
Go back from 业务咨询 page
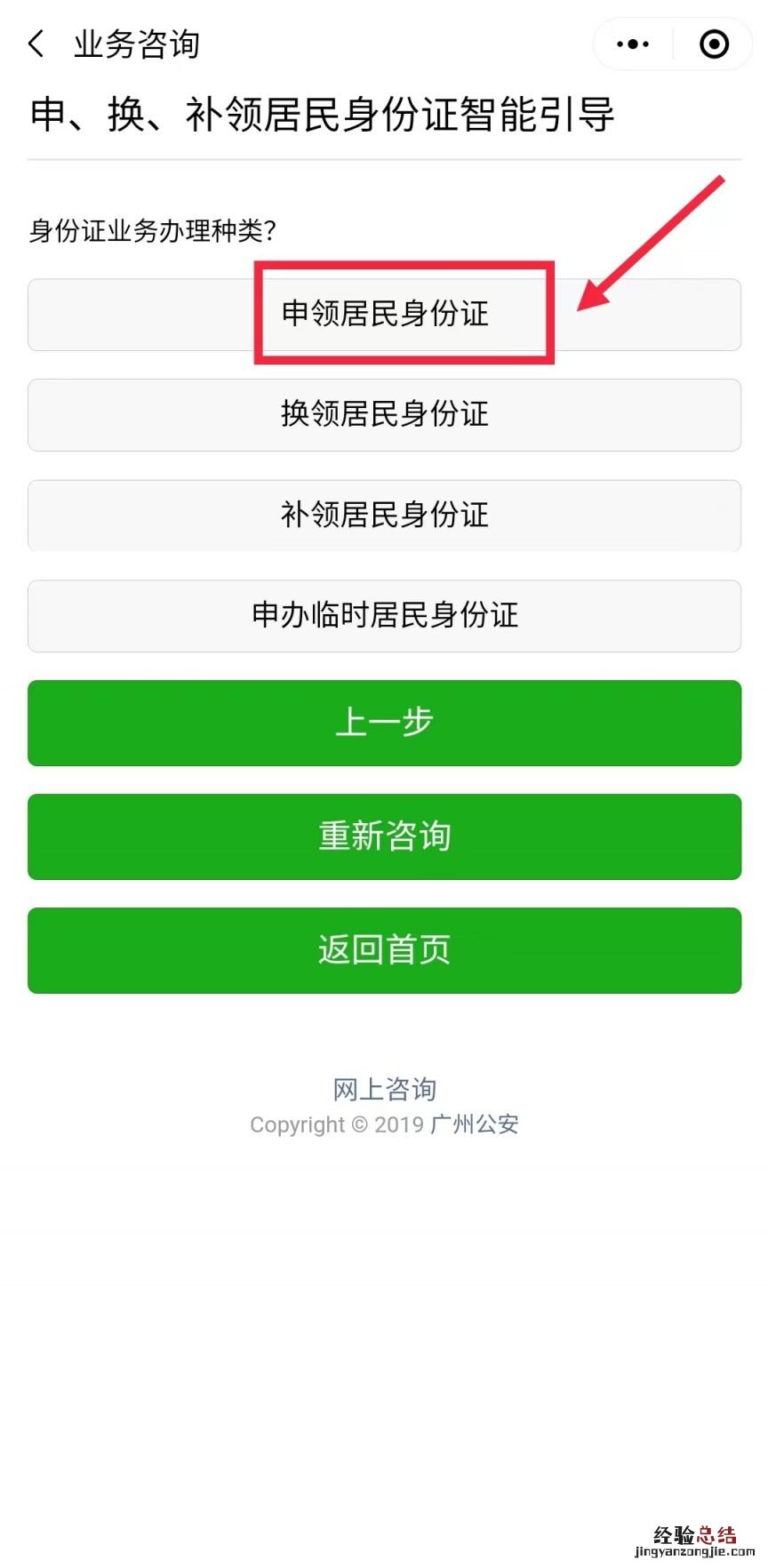coord(36,44)
